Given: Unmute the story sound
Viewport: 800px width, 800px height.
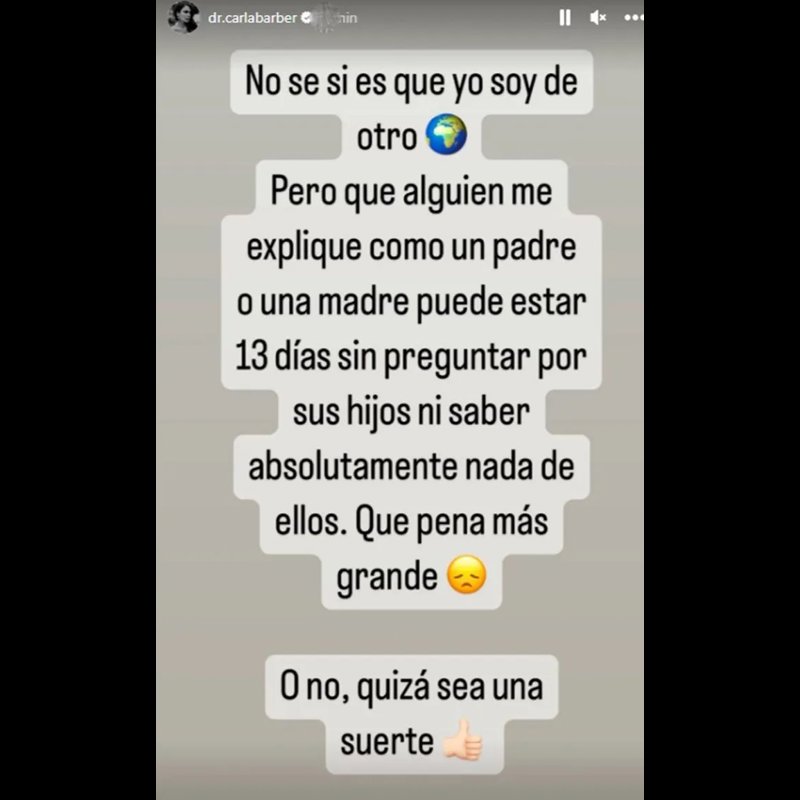Looking at the screenshot, I should 598,17.
